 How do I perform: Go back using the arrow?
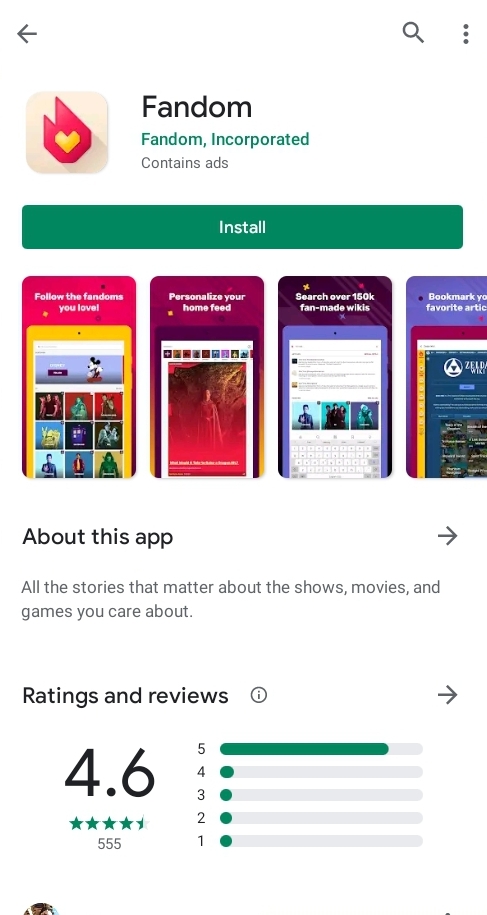(x=27, y=34)
